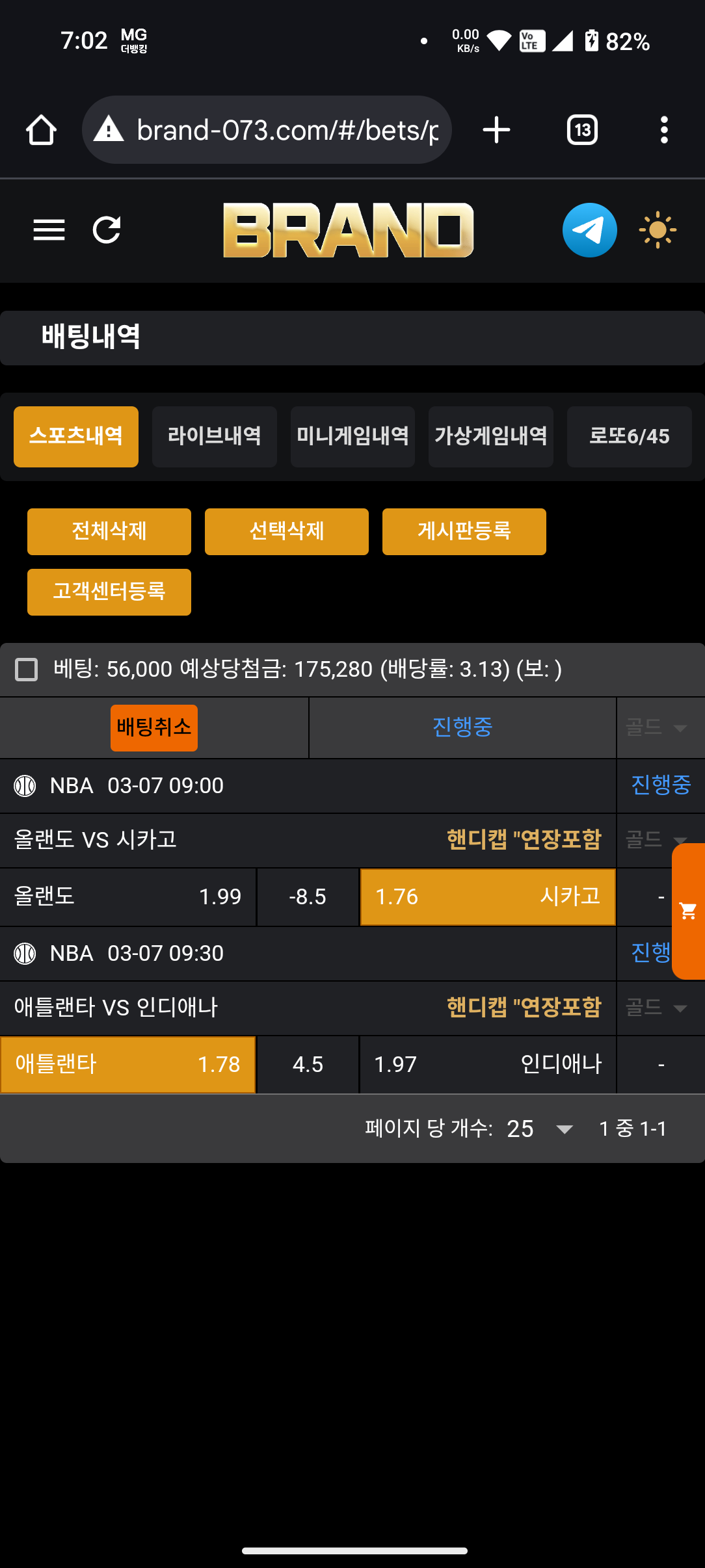Image resolution: width=705 pixels, height=1568 pixels.
Task: Open the items per page dropdown
Action: tap(540, 1129)
